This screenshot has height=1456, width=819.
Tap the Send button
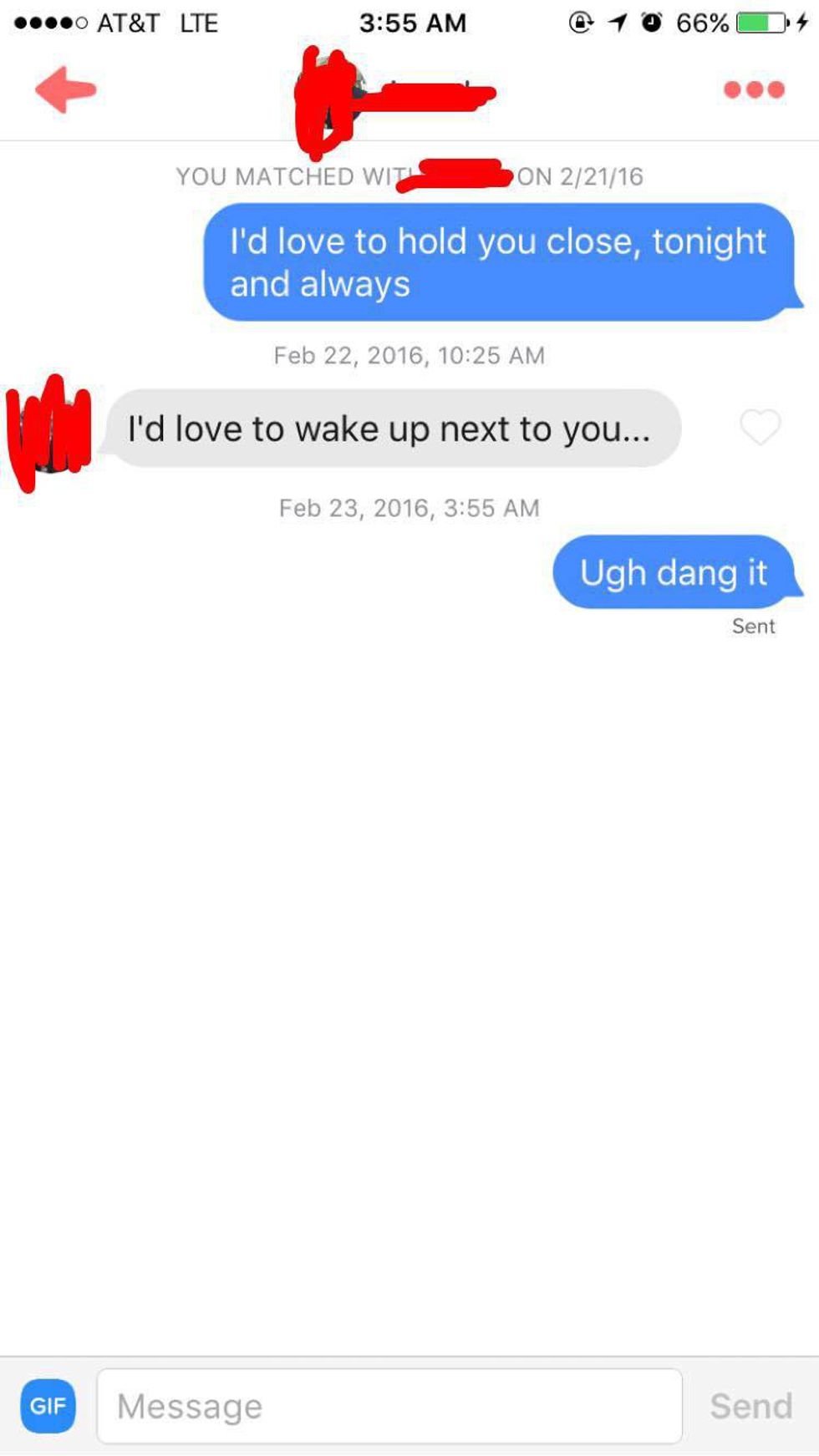(750, 1405)
